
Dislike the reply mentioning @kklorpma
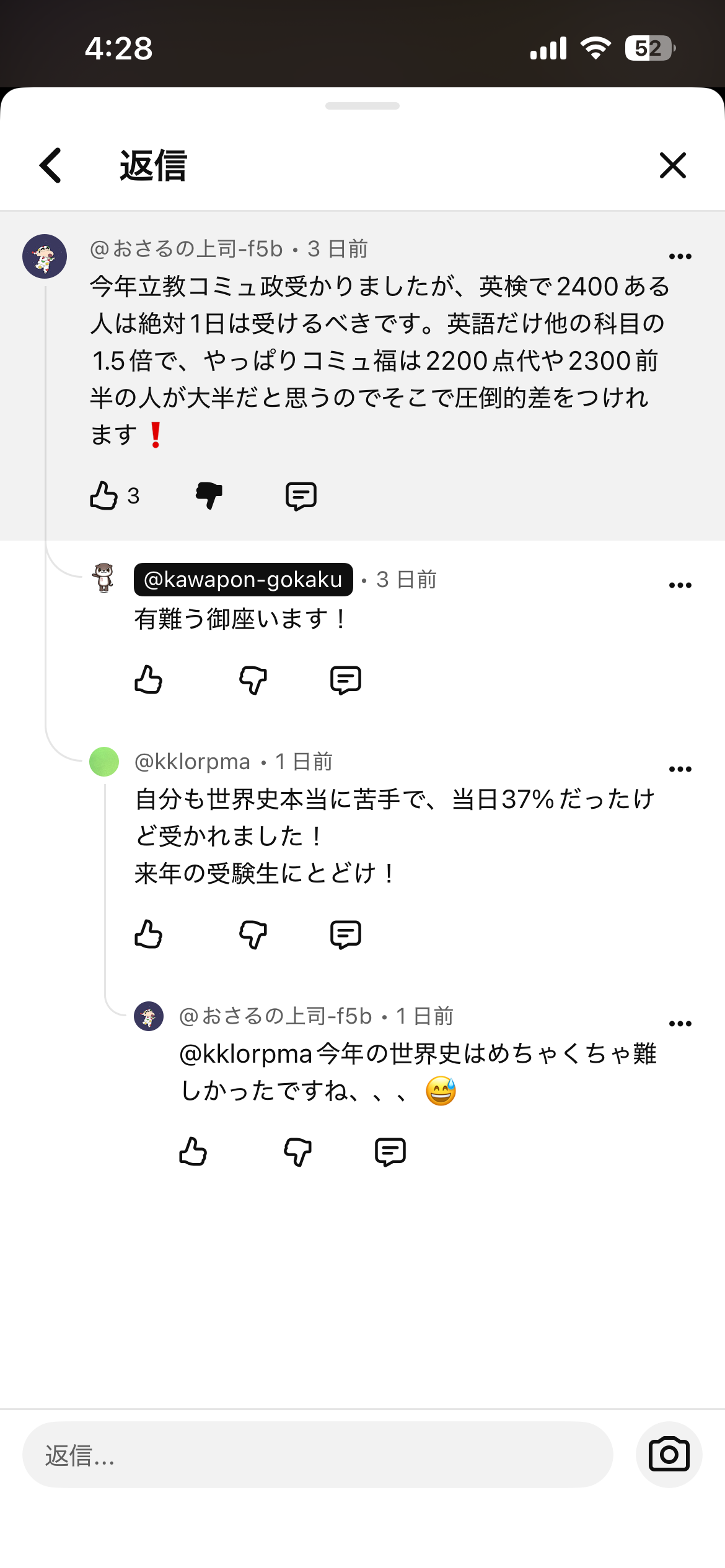pyautogui.click(x=297, y=1152)
